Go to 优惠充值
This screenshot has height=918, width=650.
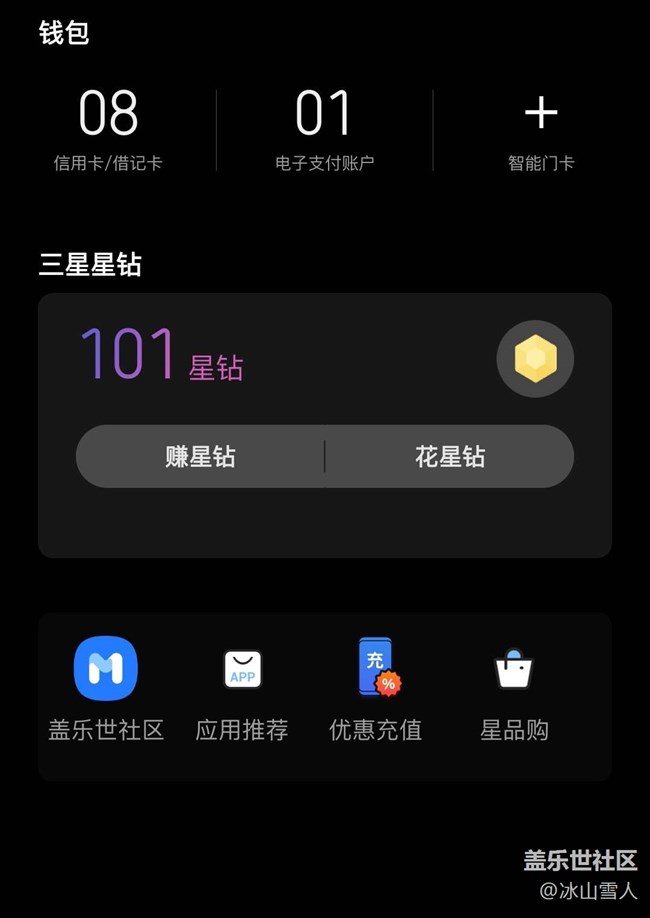click(376, 690)
